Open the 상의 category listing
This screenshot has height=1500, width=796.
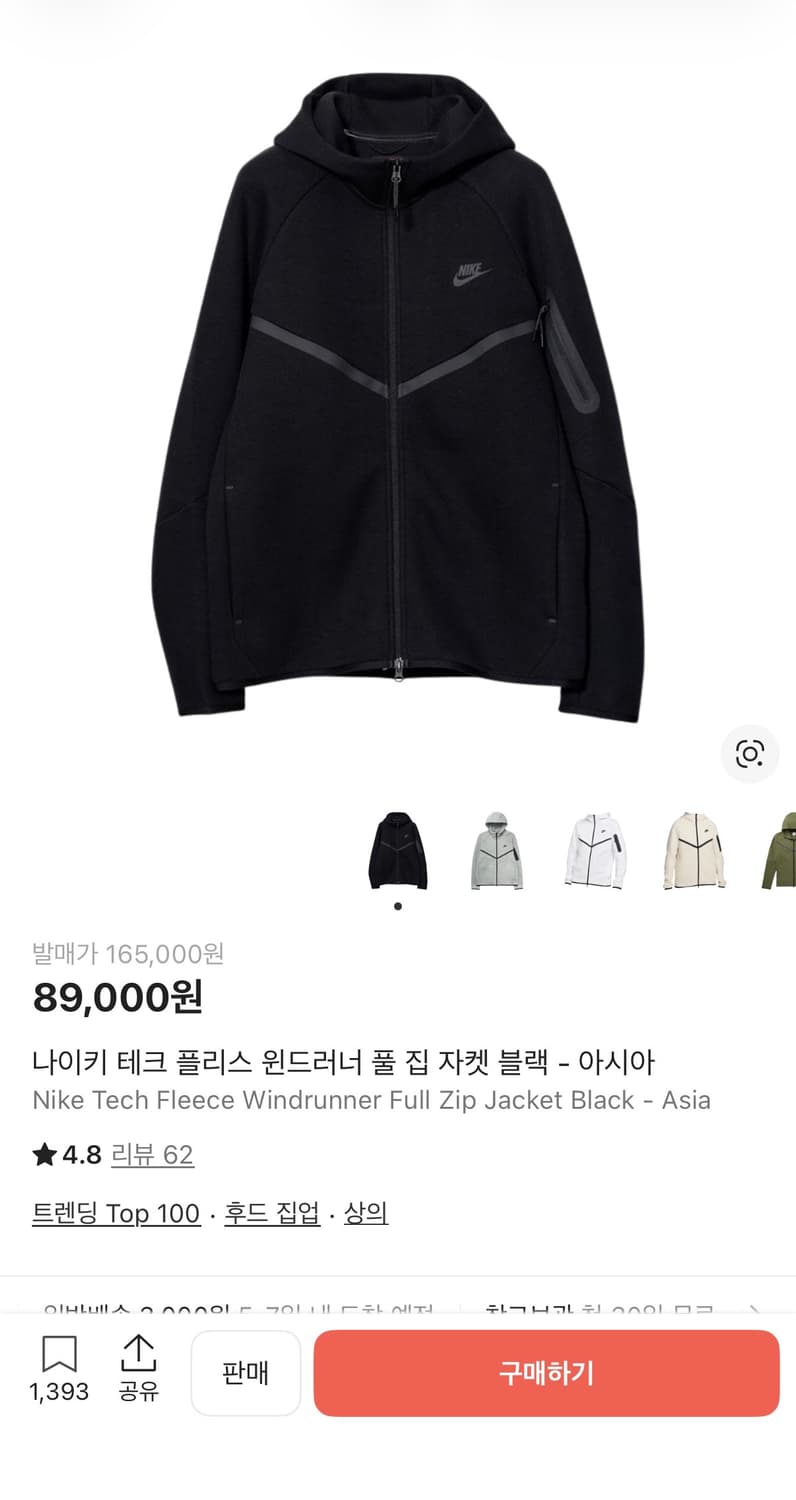click(x=366, y=1213)
